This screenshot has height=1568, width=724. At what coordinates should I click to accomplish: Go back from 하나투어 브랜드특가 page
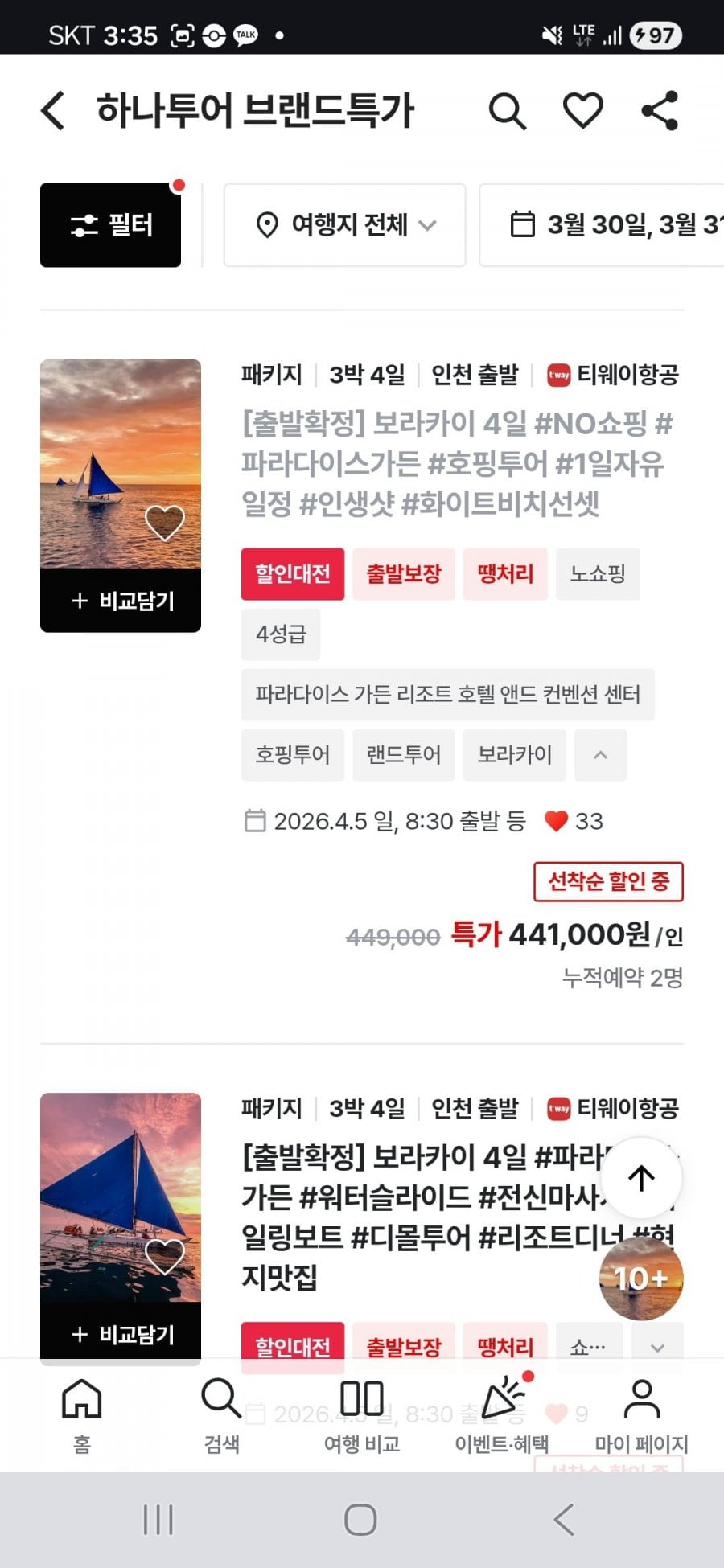53,111
